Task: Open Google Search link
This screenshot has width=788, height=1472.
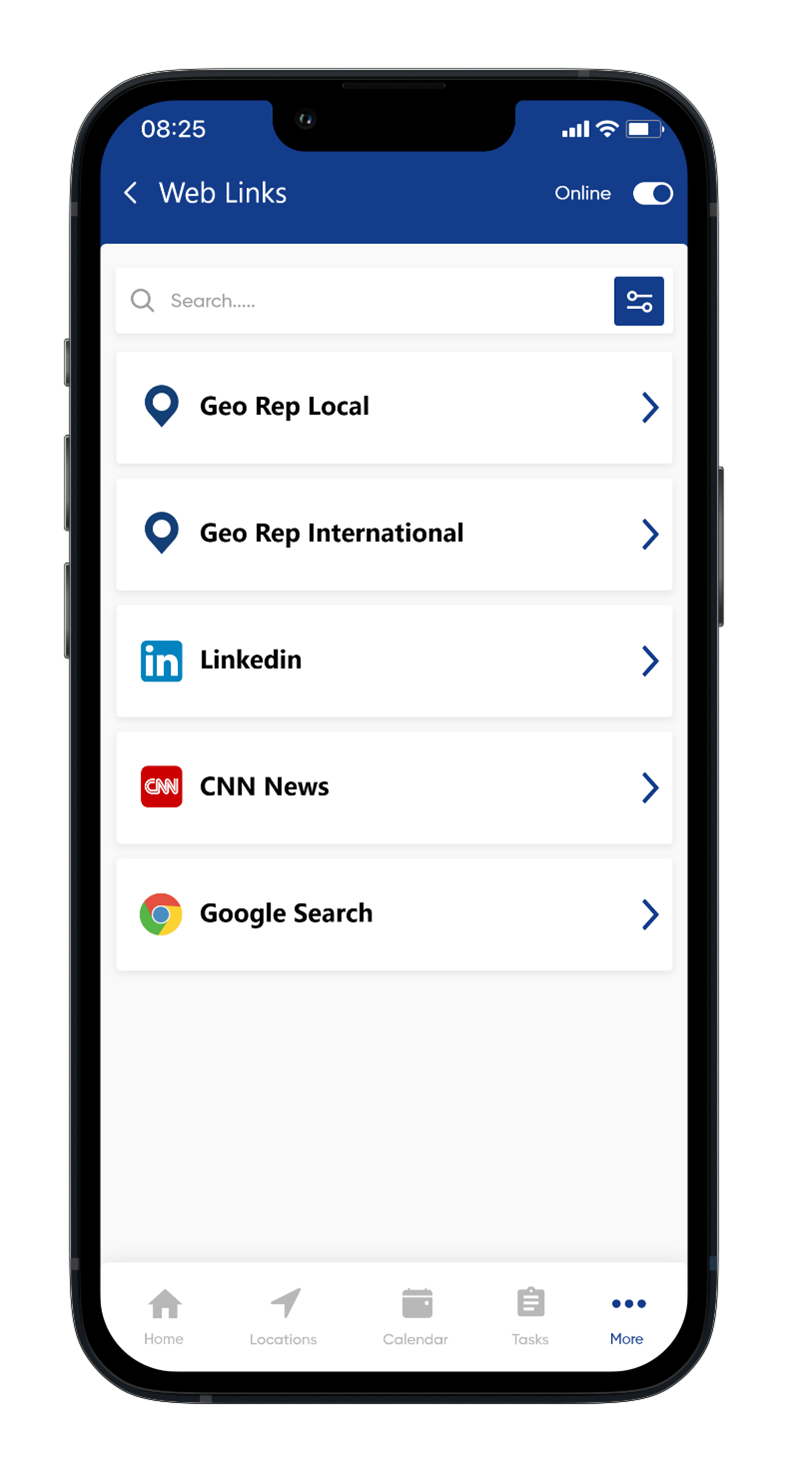Action: pyautogui.click(x=394, y=914)
